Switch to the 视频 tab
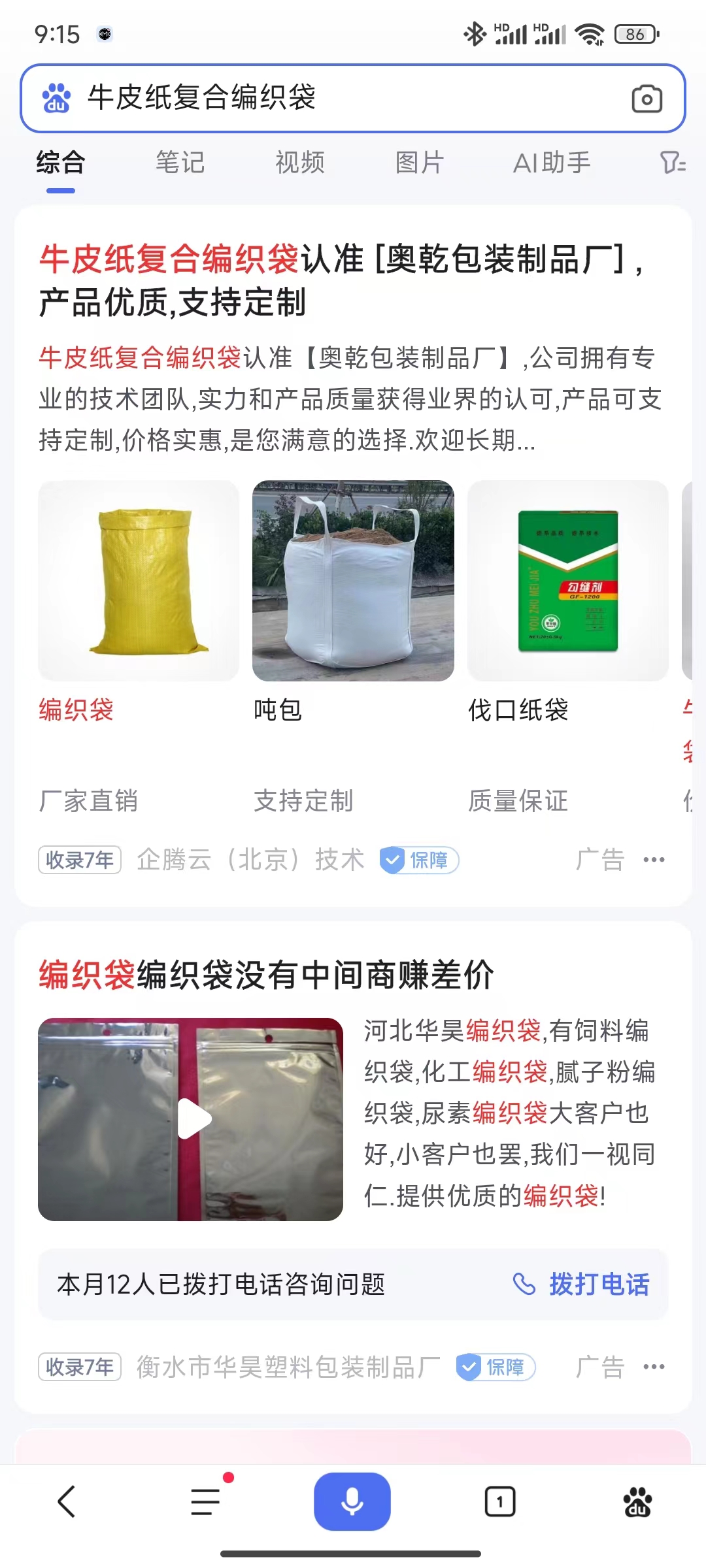This screenshot has height=1568, width=706. click(x=299, y=163)
